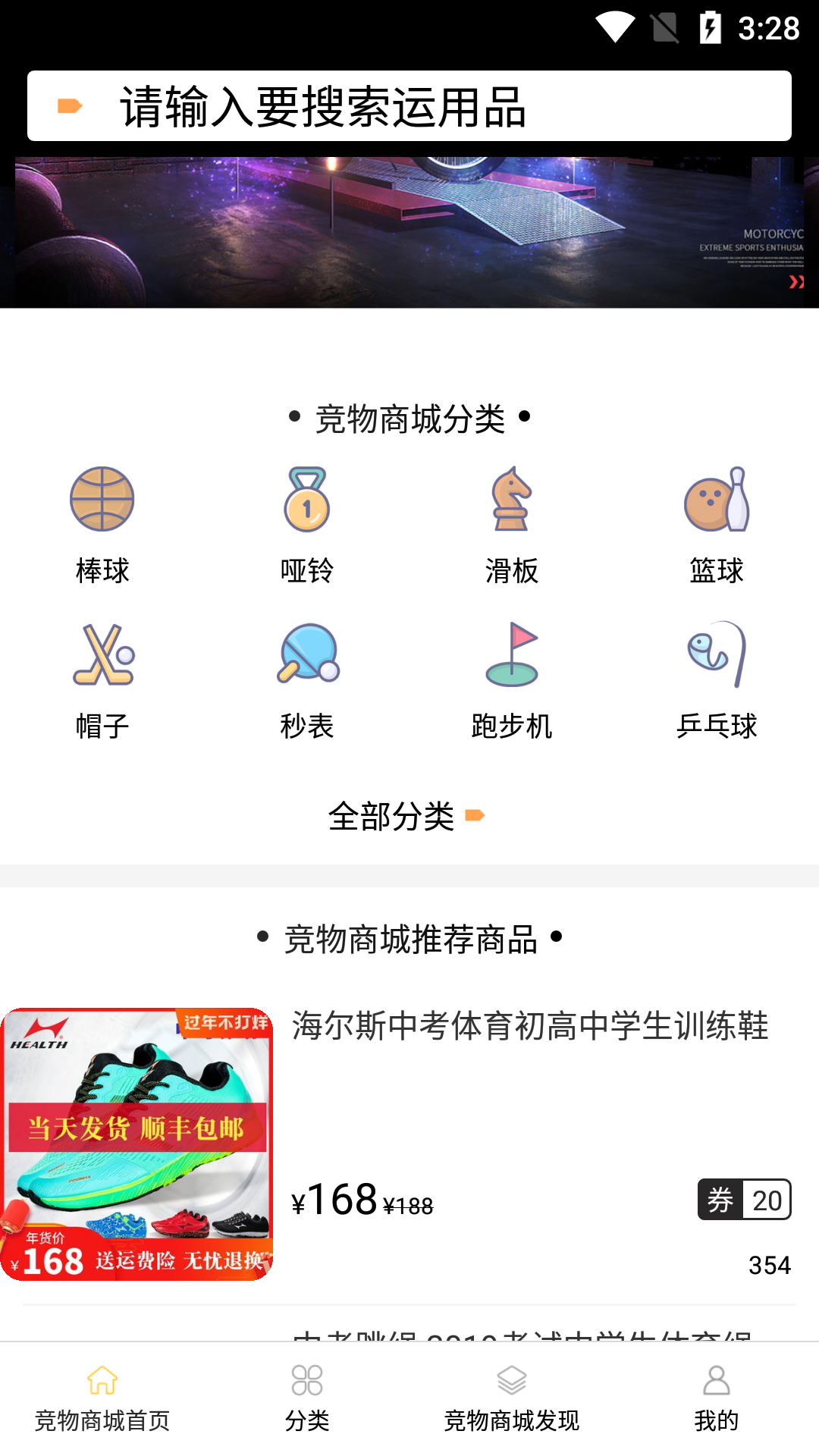Image resolution: width=819 pixels, height=1456 pixels.
Task: Expand 全部分类 via its orange arrow
Action: [475, 817]
